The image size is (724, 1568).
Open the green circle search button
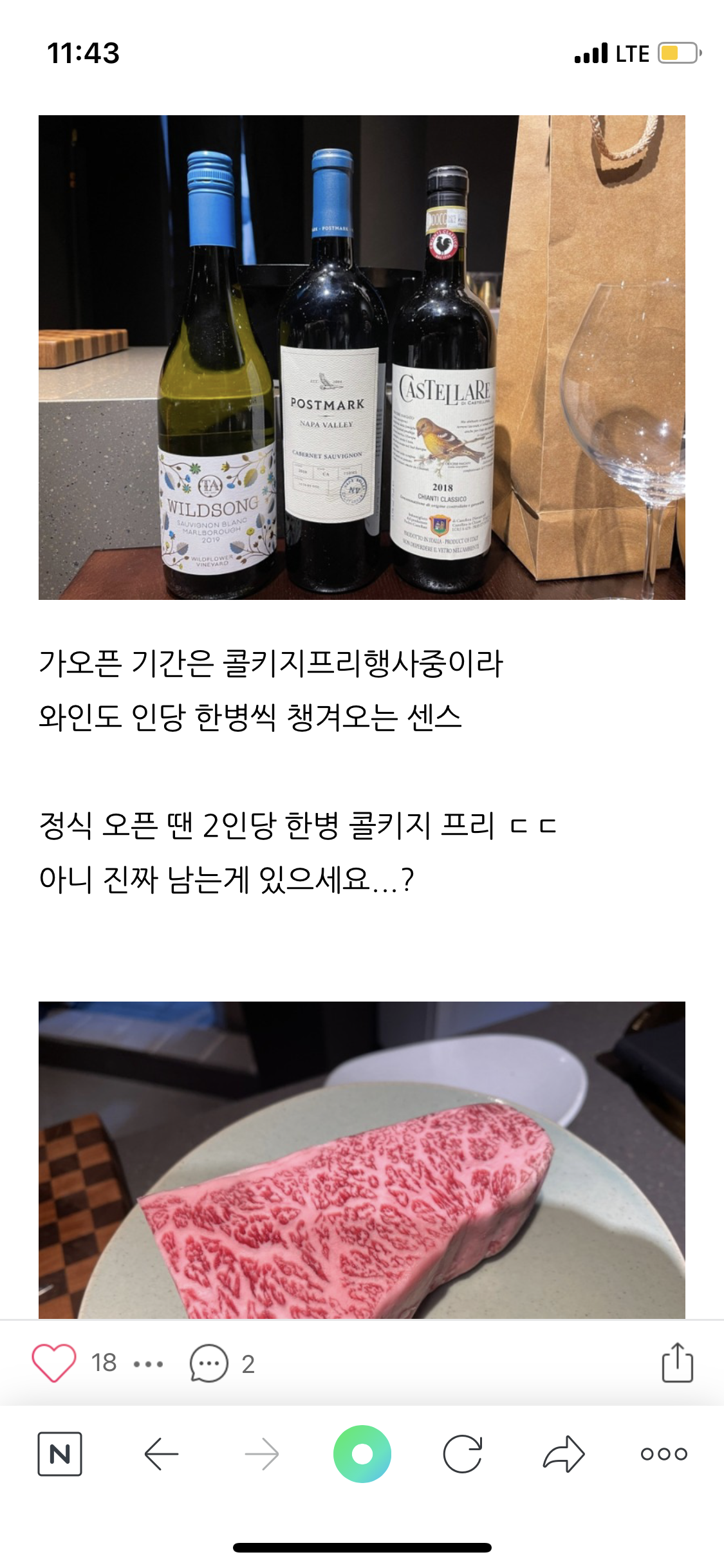[362, 1454]
